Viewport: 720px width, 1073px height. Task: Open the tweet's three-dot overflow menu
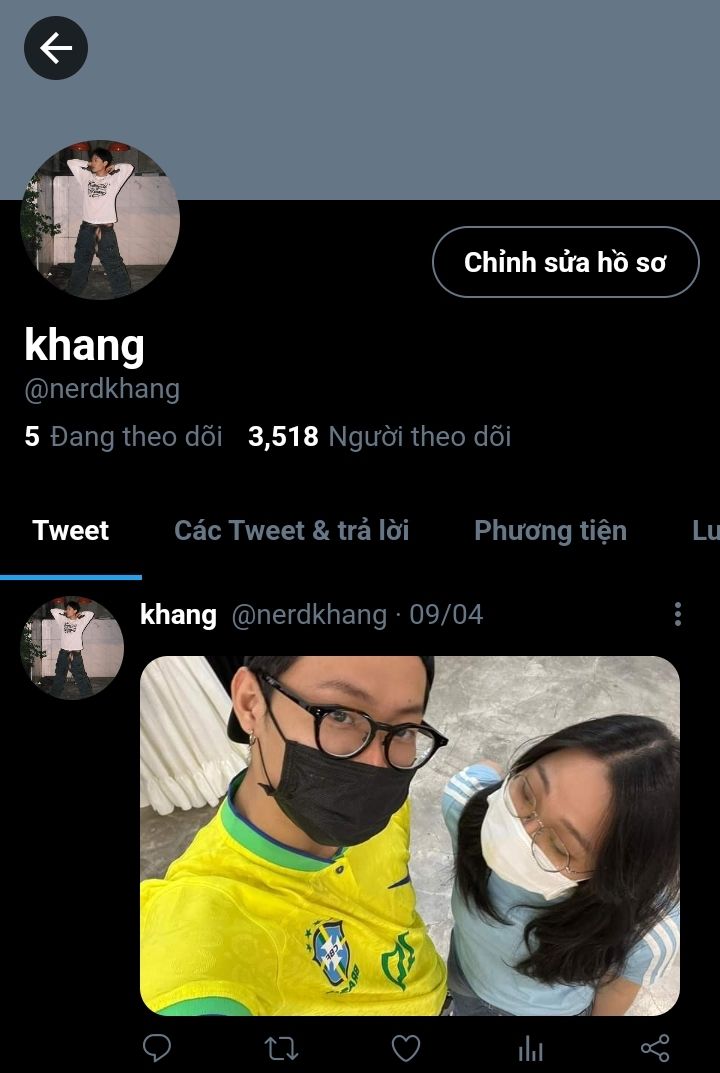point(678,614)
